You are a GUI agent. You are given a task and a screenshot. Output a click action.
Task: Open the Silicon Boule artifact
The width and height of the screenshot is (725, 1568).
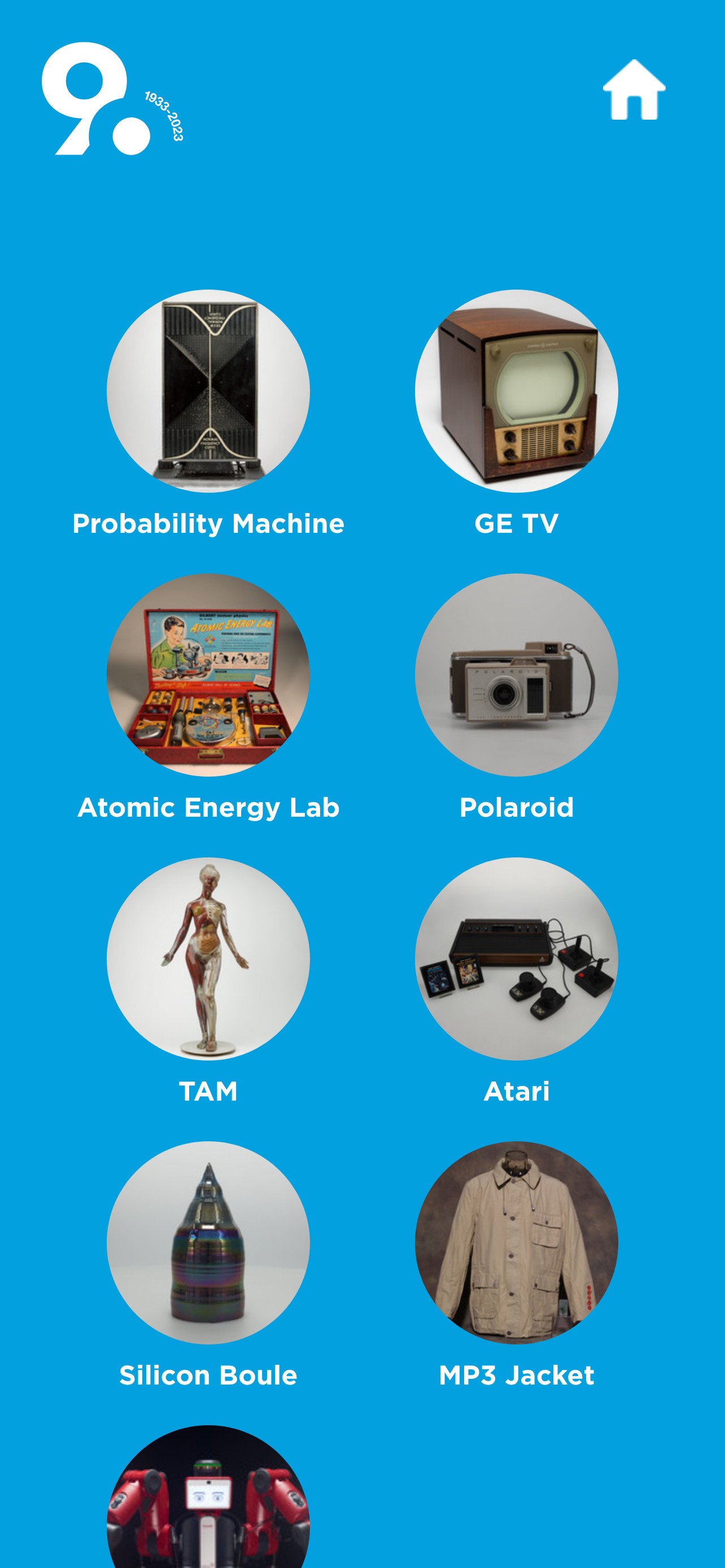[x=208, y=1242]
